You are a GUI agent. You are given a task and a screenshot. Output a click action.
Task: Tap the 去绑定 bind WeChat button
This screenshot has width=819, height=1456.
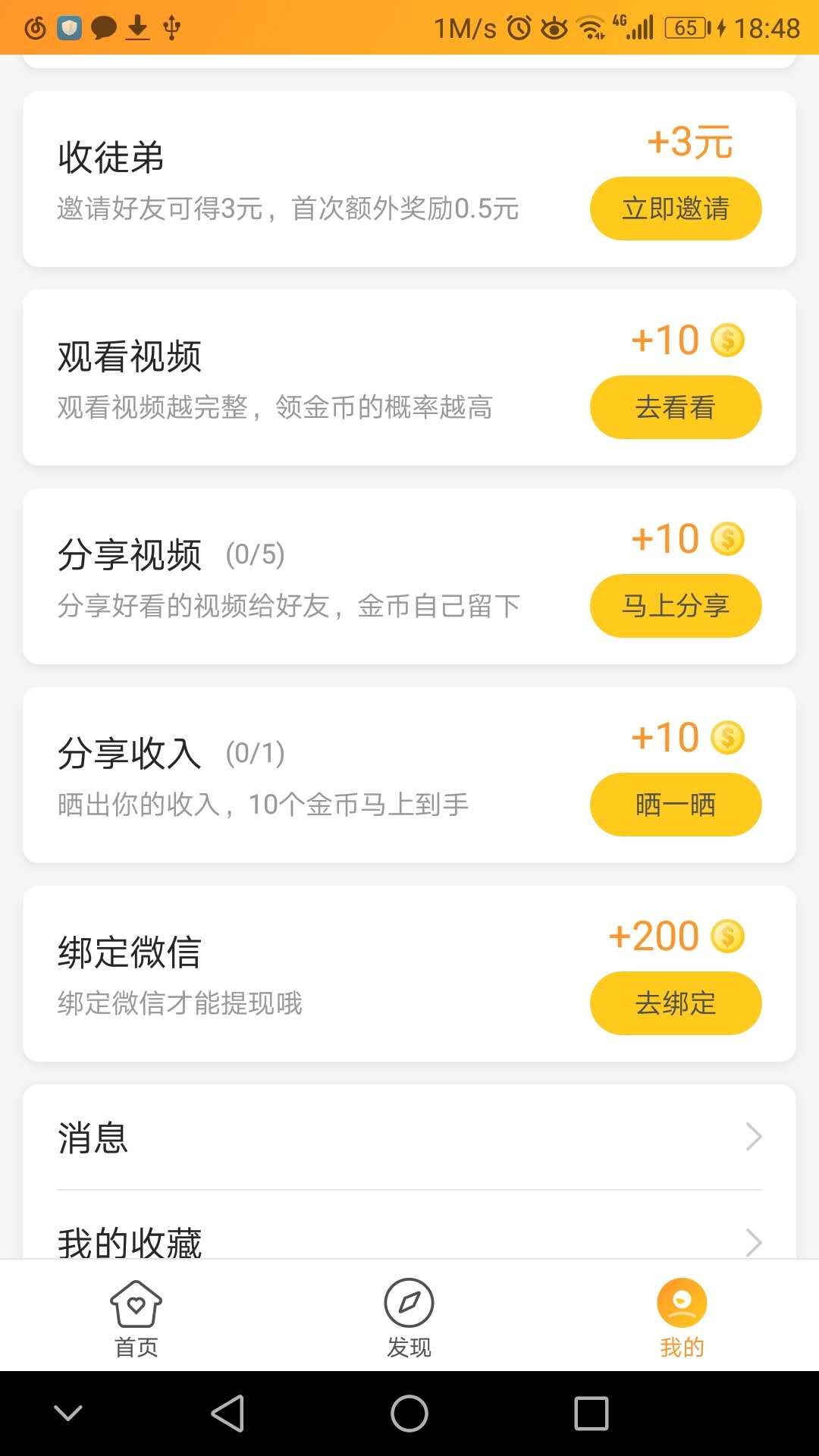[675, 1003]
